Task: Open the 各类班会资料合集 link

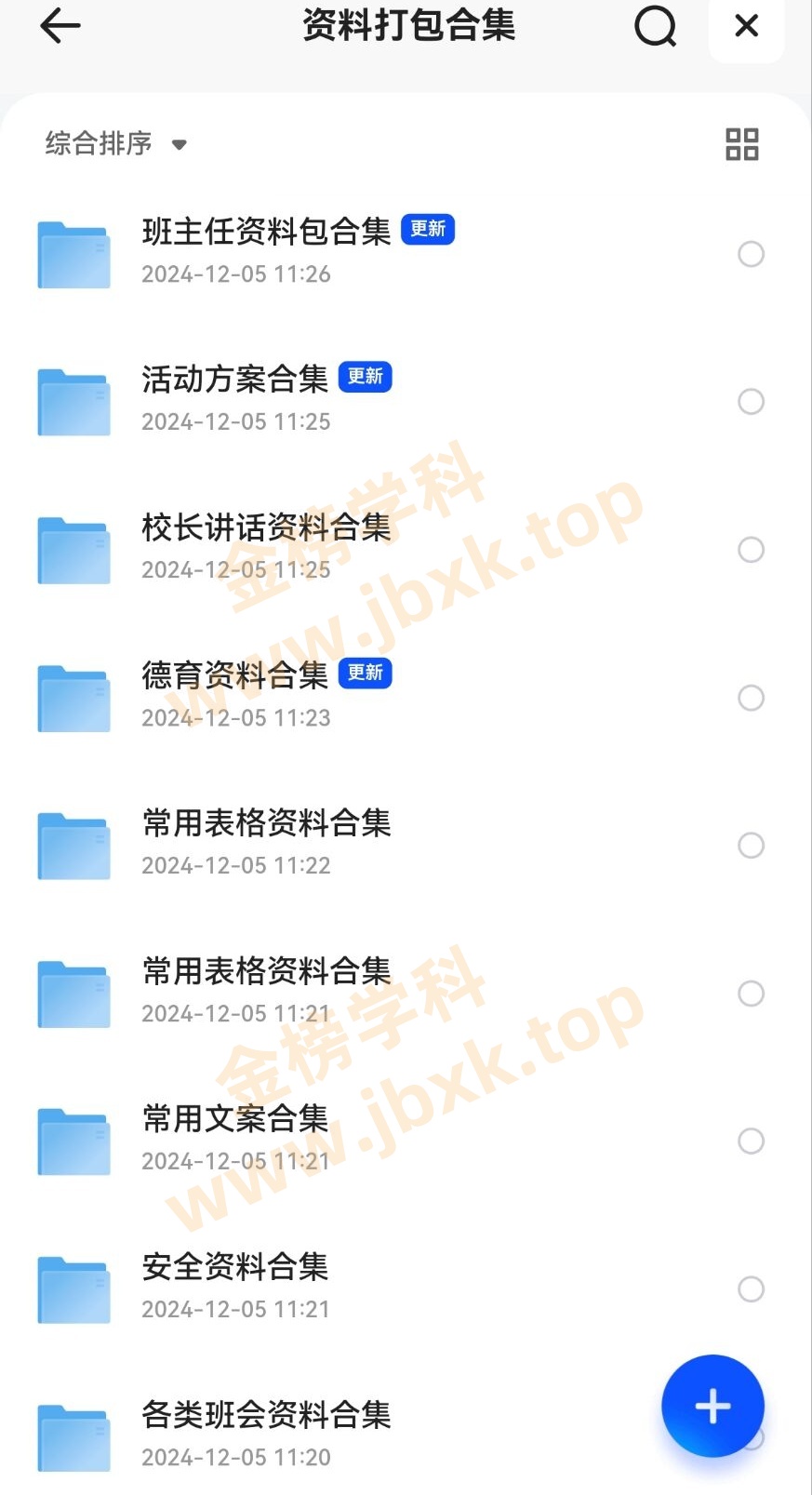Action: (x=266, y=1415)
